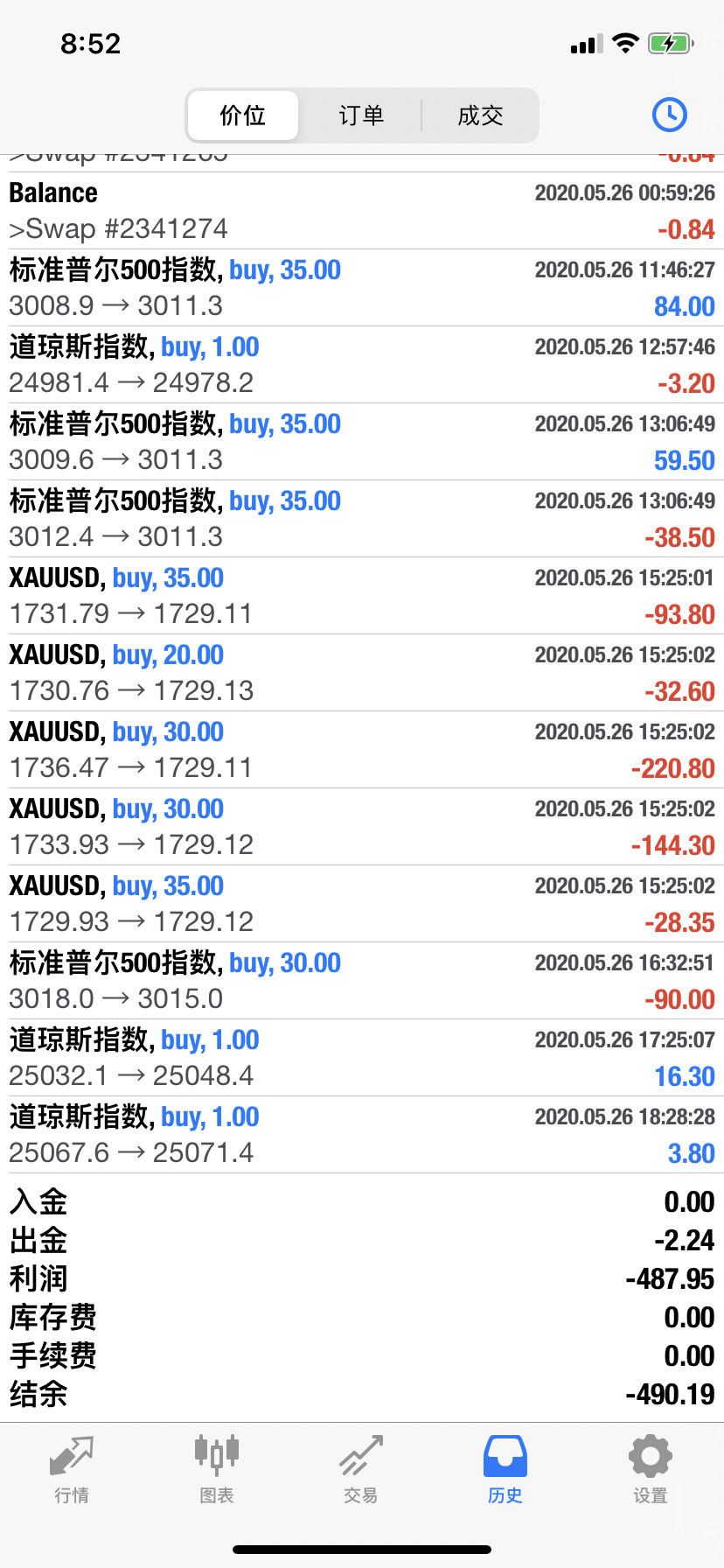Select the 价位 segment
Image resolution: width=724 pixels, height=1568 pixels.
[x=243, y=115]
